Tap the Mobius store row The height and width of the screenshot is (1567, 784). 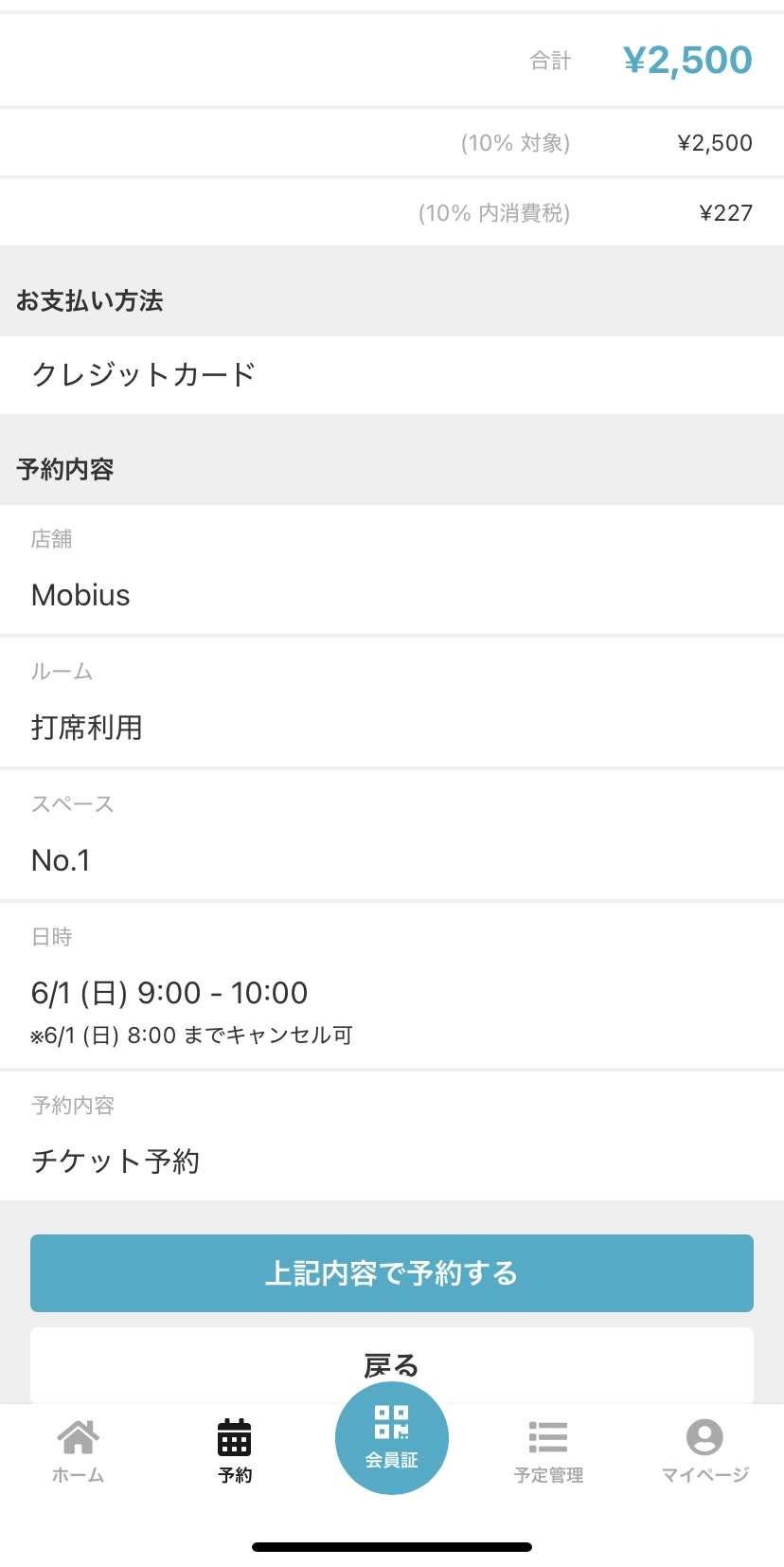point(80,596)
